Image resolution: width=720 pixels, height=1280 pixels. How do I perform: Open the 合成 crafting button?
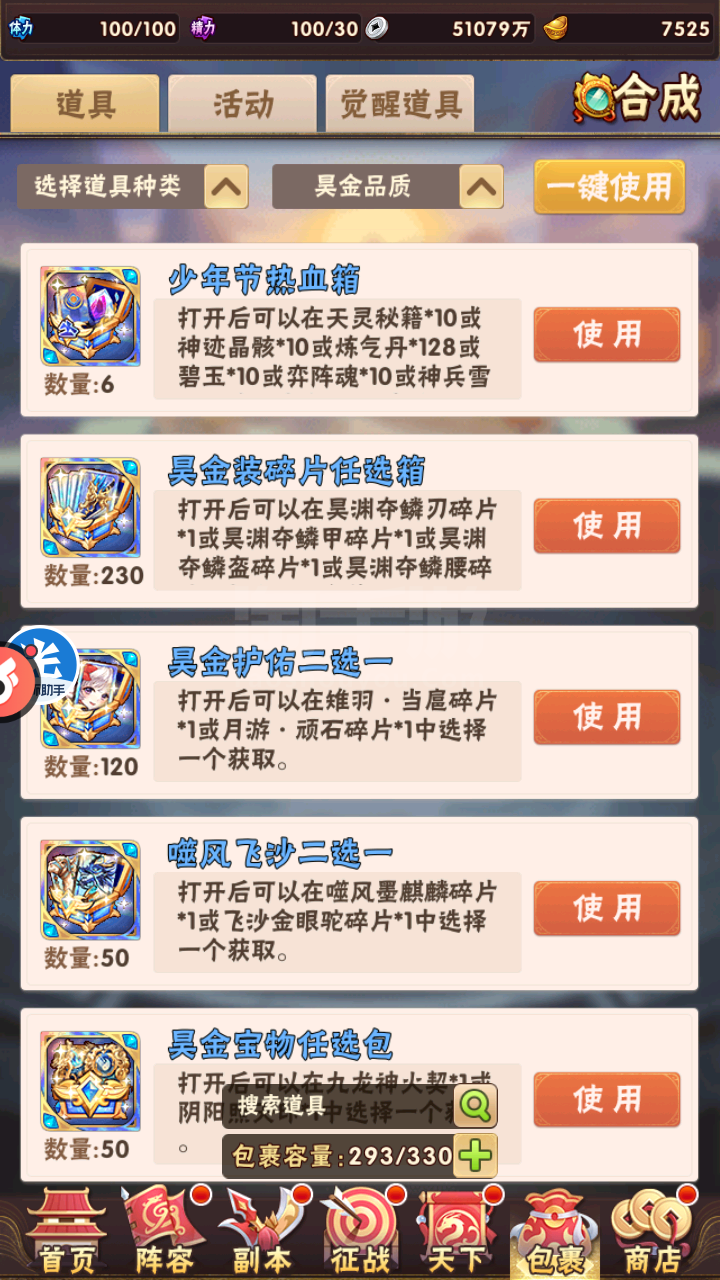click(x=637, y=99)
